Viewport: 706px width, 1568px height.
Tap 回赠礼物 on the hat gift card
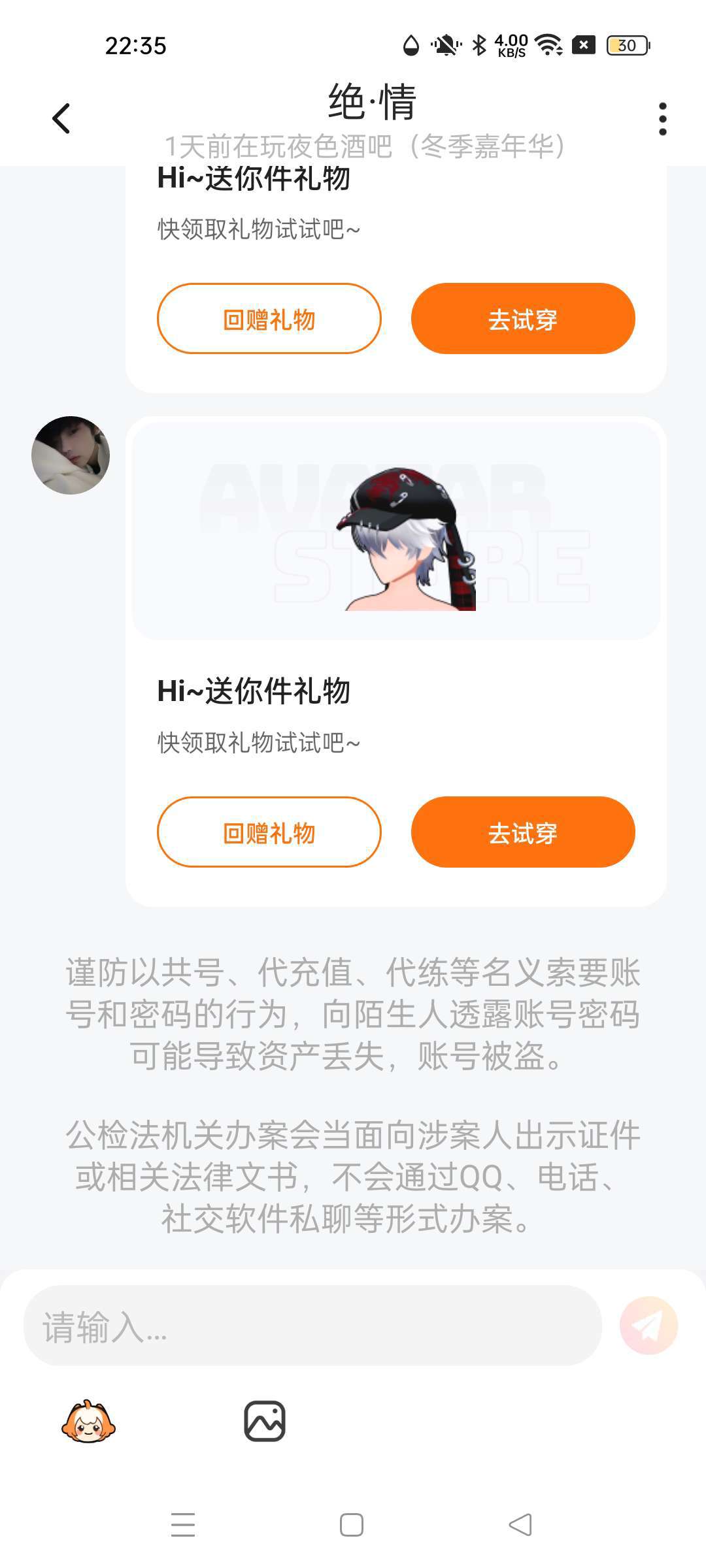(269, 832)
